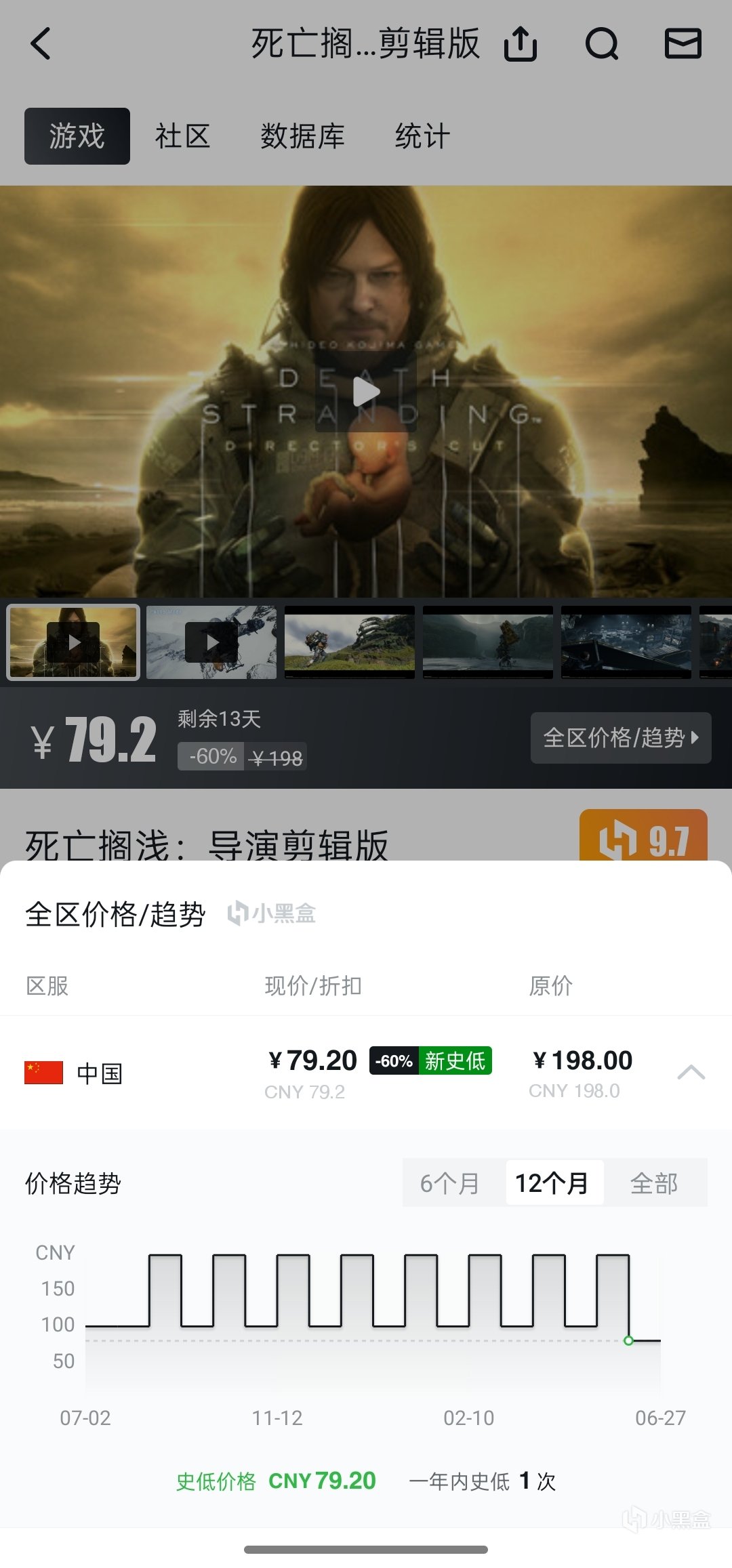View the fourth screenshot thumbnail
The height and width of the screenshot is (1568, 732).
click(x=488, y=642)
